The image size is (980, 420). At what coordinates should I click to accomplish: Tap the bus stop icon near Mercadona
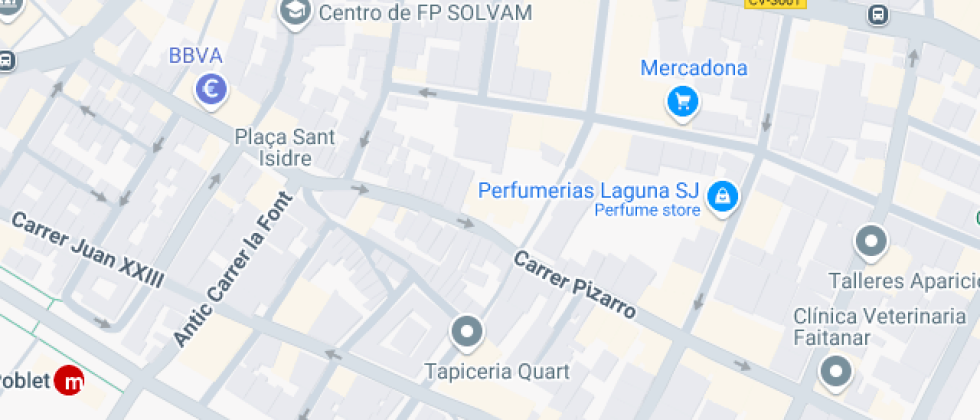(878, 14)
